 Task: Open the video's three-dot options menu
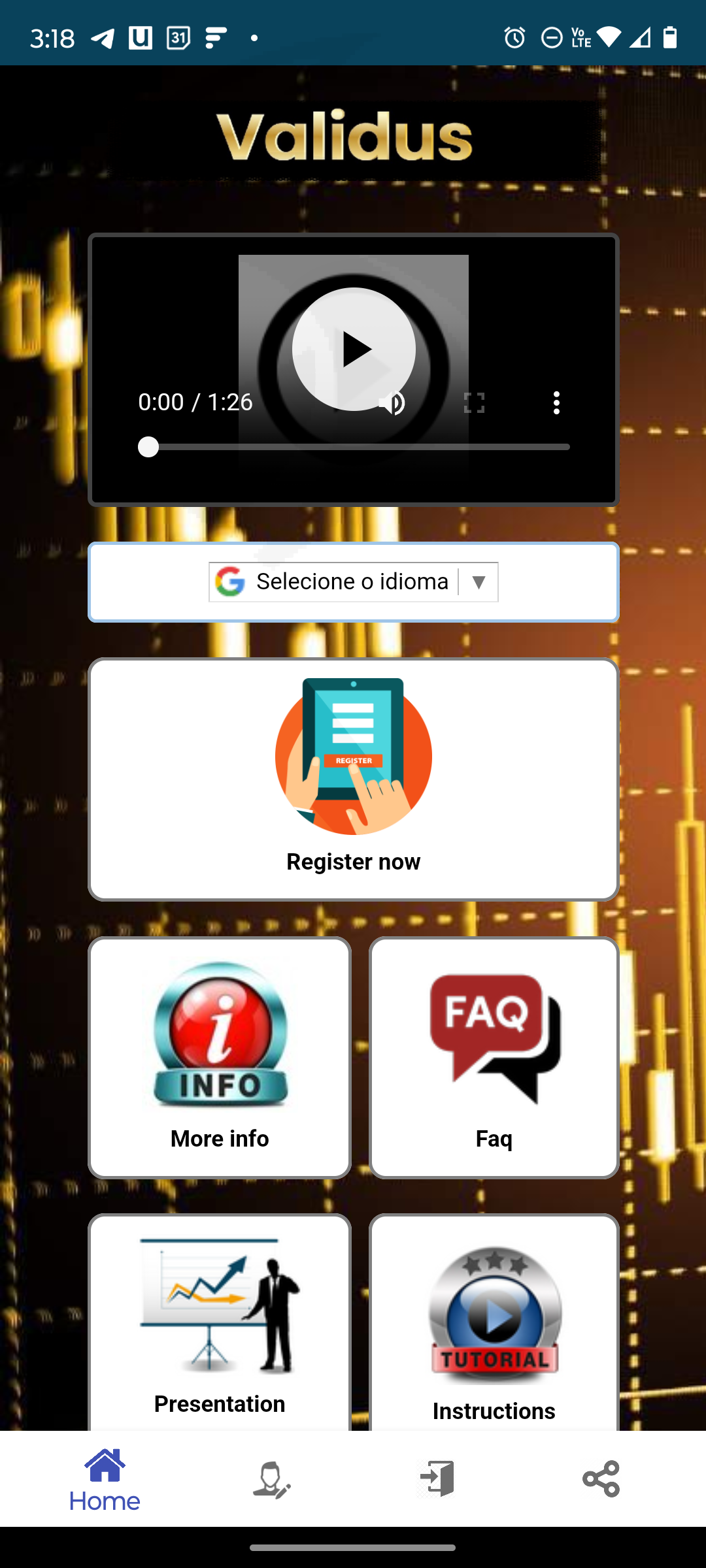(556, 403)
